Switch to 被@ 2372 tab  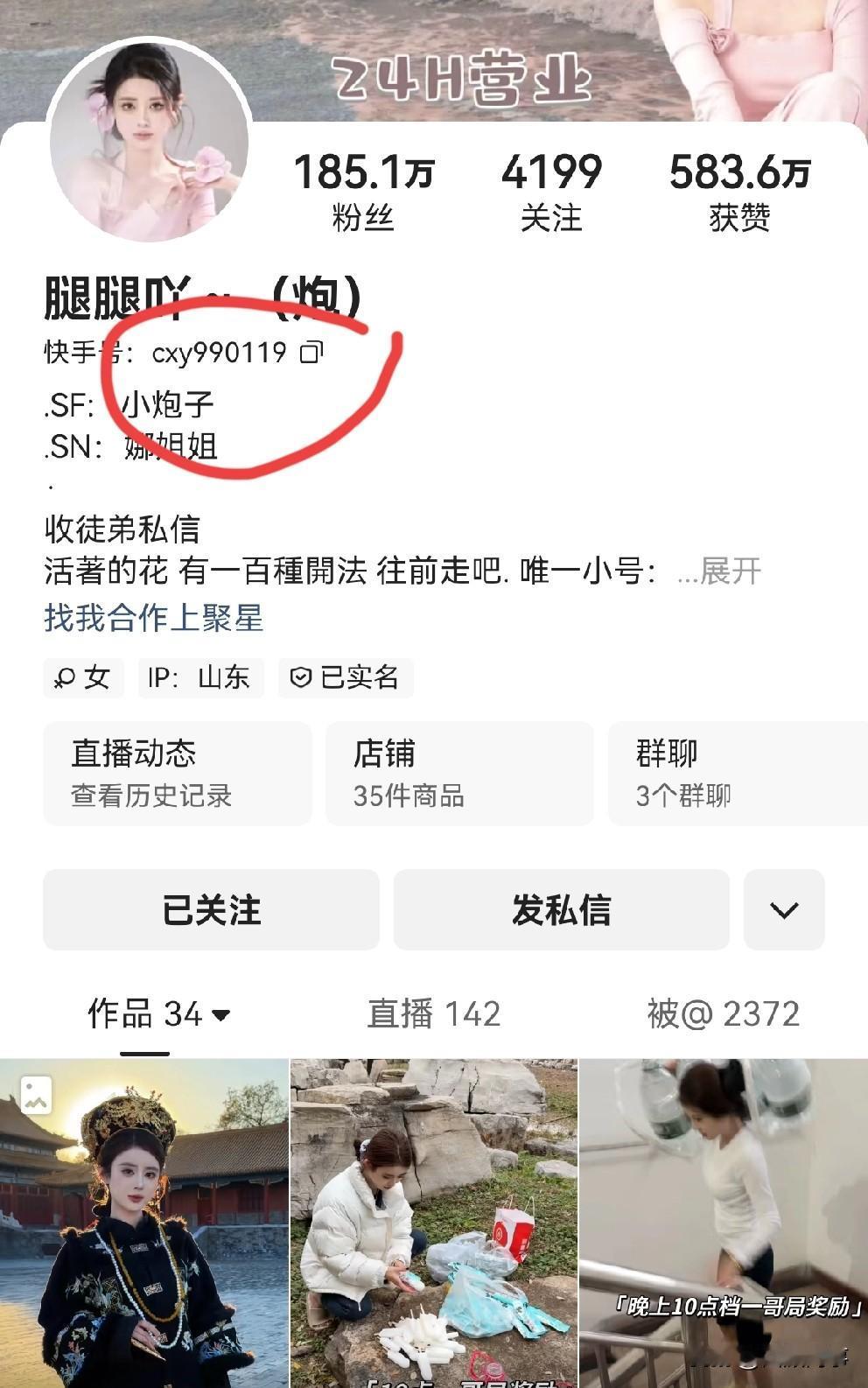722,1013
